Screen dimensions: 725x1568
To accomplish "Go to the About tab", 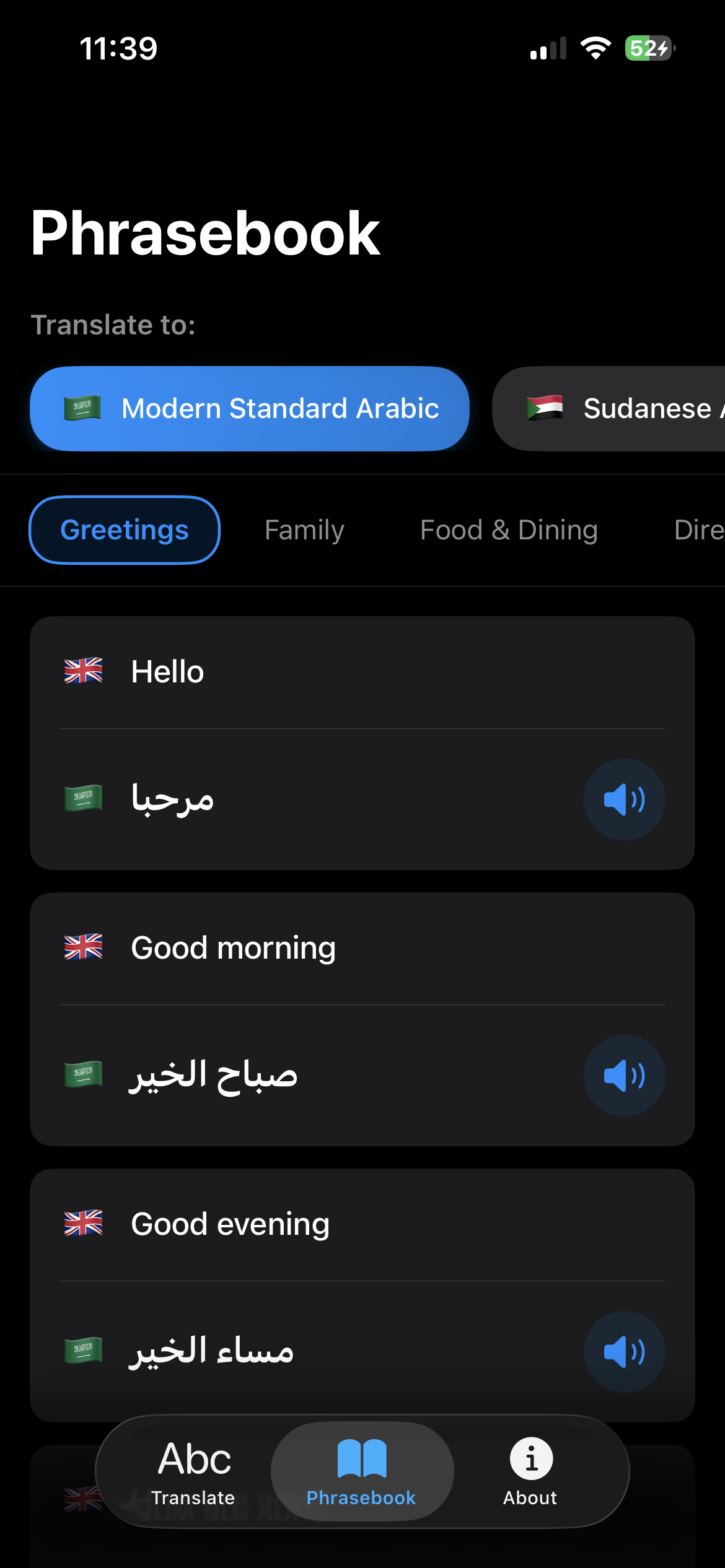I will click(530, 1471).
